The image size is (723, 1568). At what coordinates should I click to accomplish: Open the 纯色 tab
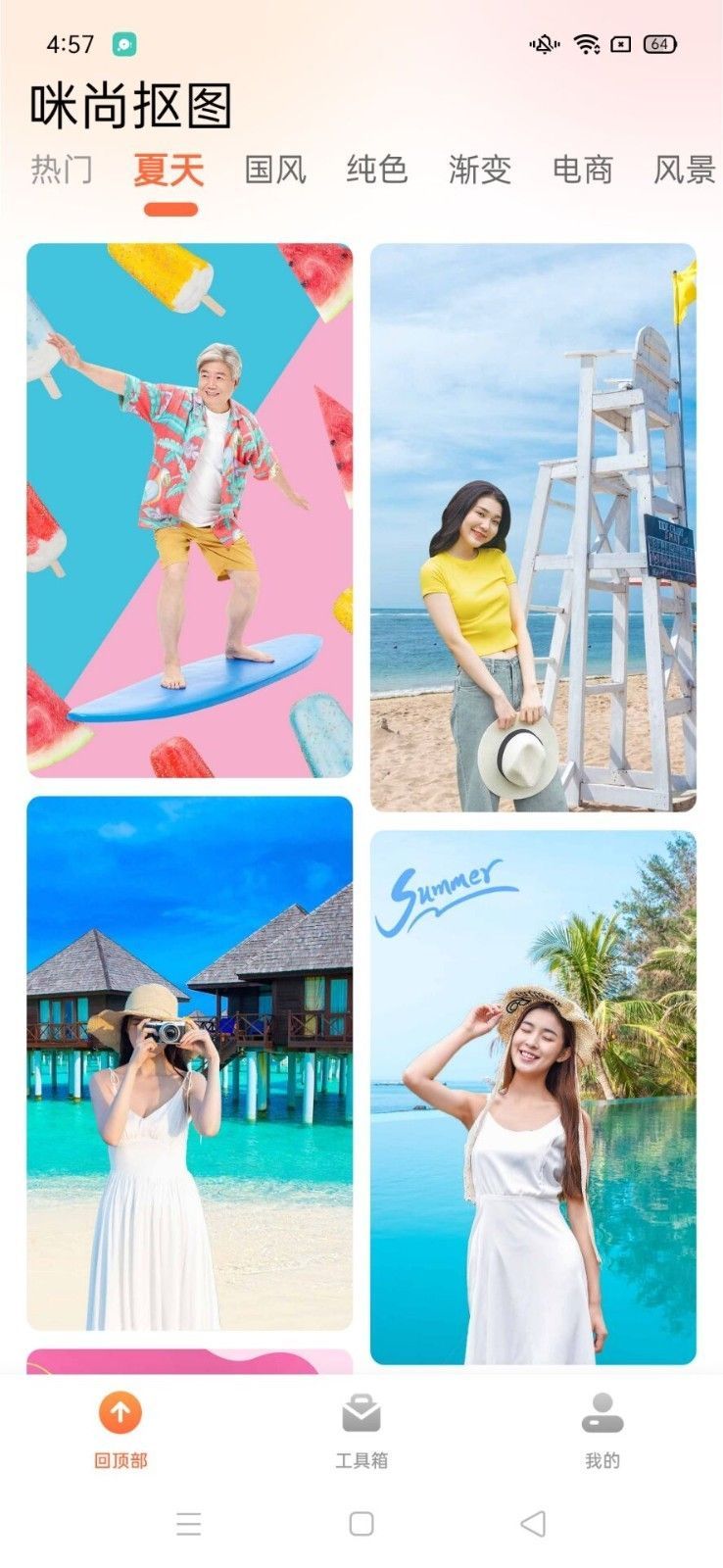376,170
